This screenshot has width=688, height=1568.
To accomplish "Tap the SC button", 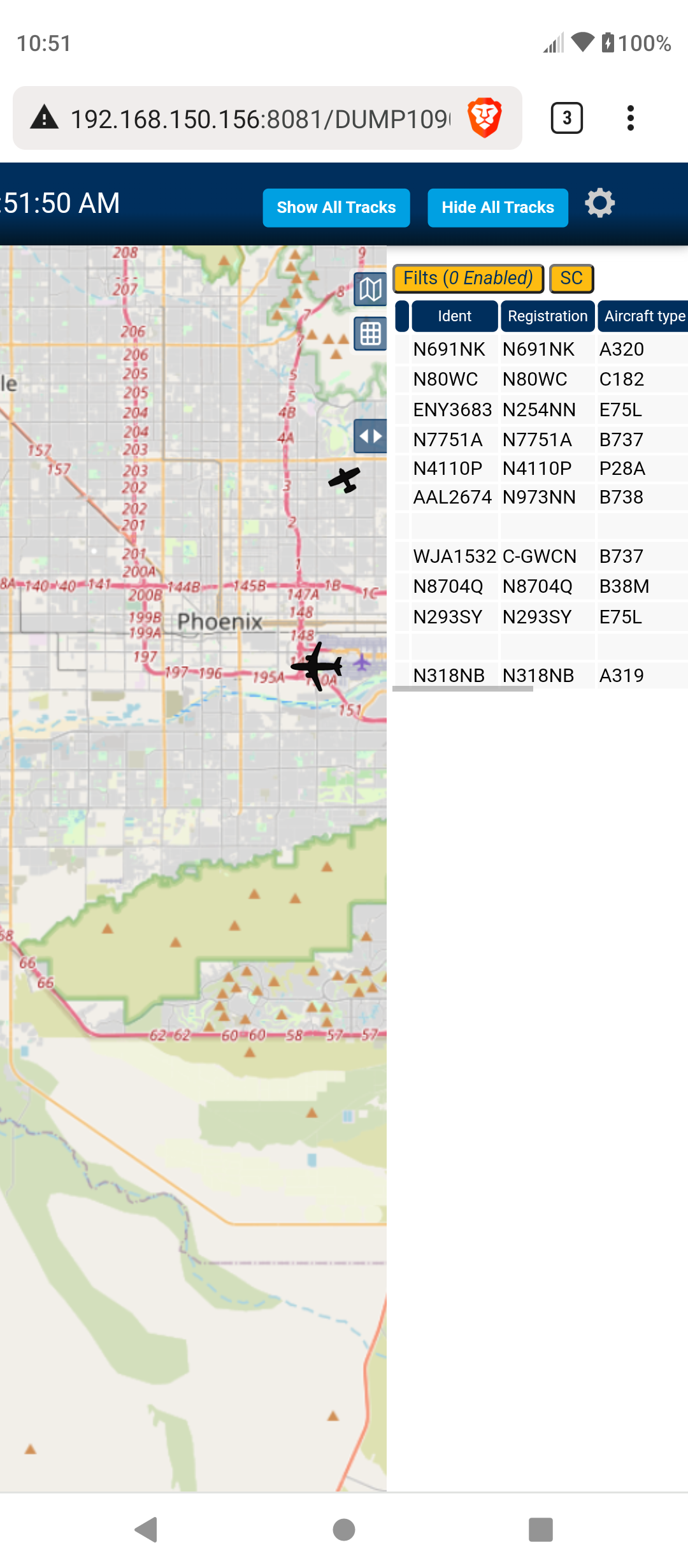I will coord(571,279).
